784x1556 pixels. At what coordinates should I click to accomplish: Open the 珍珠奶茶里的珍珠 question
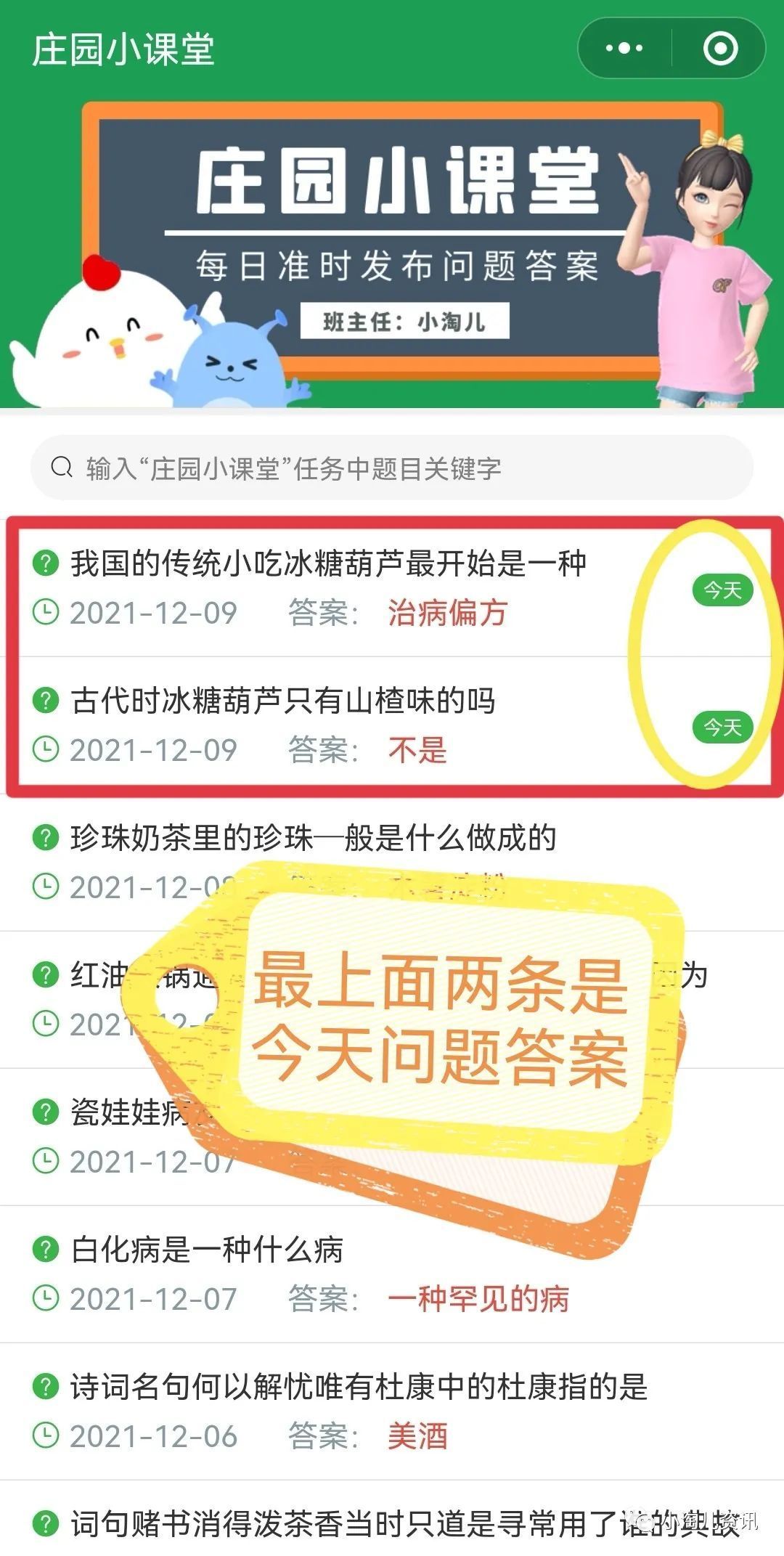314,839
